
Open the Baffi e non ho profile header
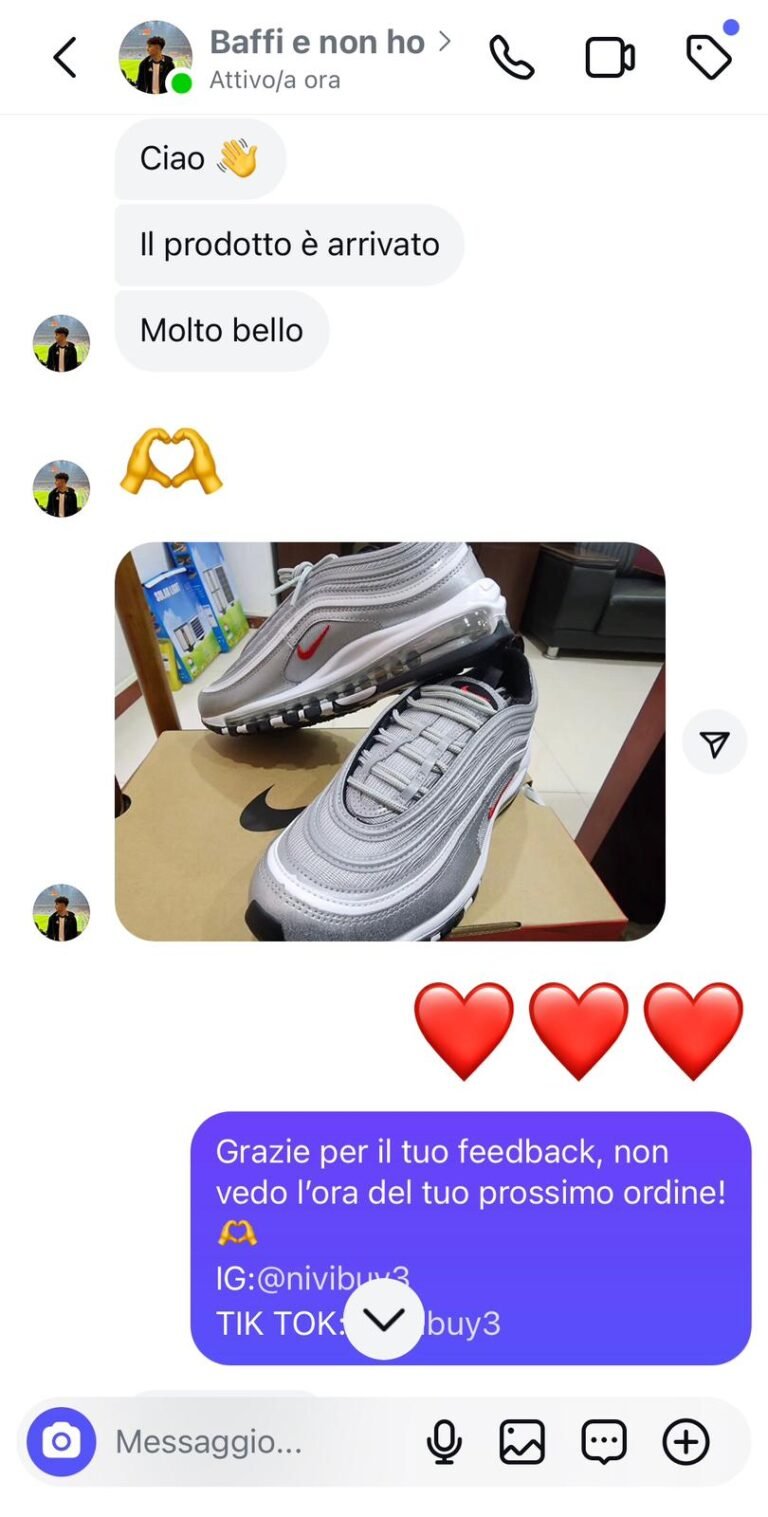(316, 58)
